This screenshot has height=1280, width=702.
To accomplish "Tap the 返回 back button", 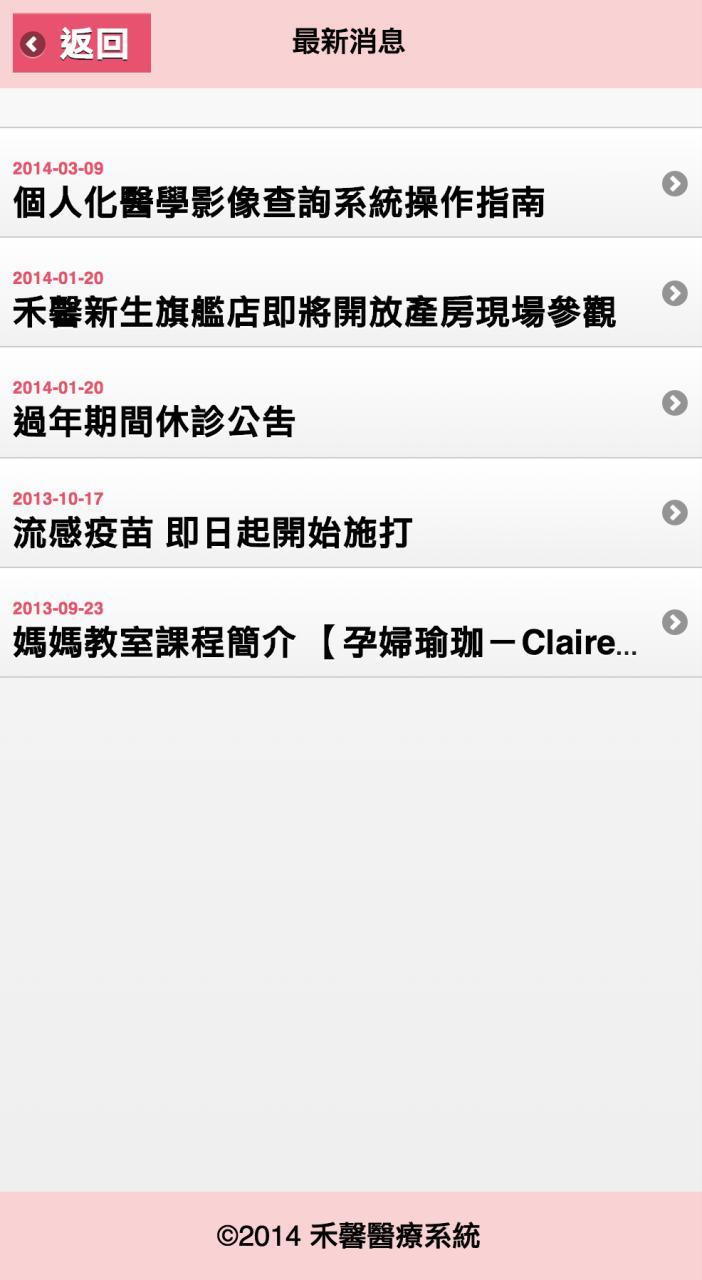I will 82,43.
